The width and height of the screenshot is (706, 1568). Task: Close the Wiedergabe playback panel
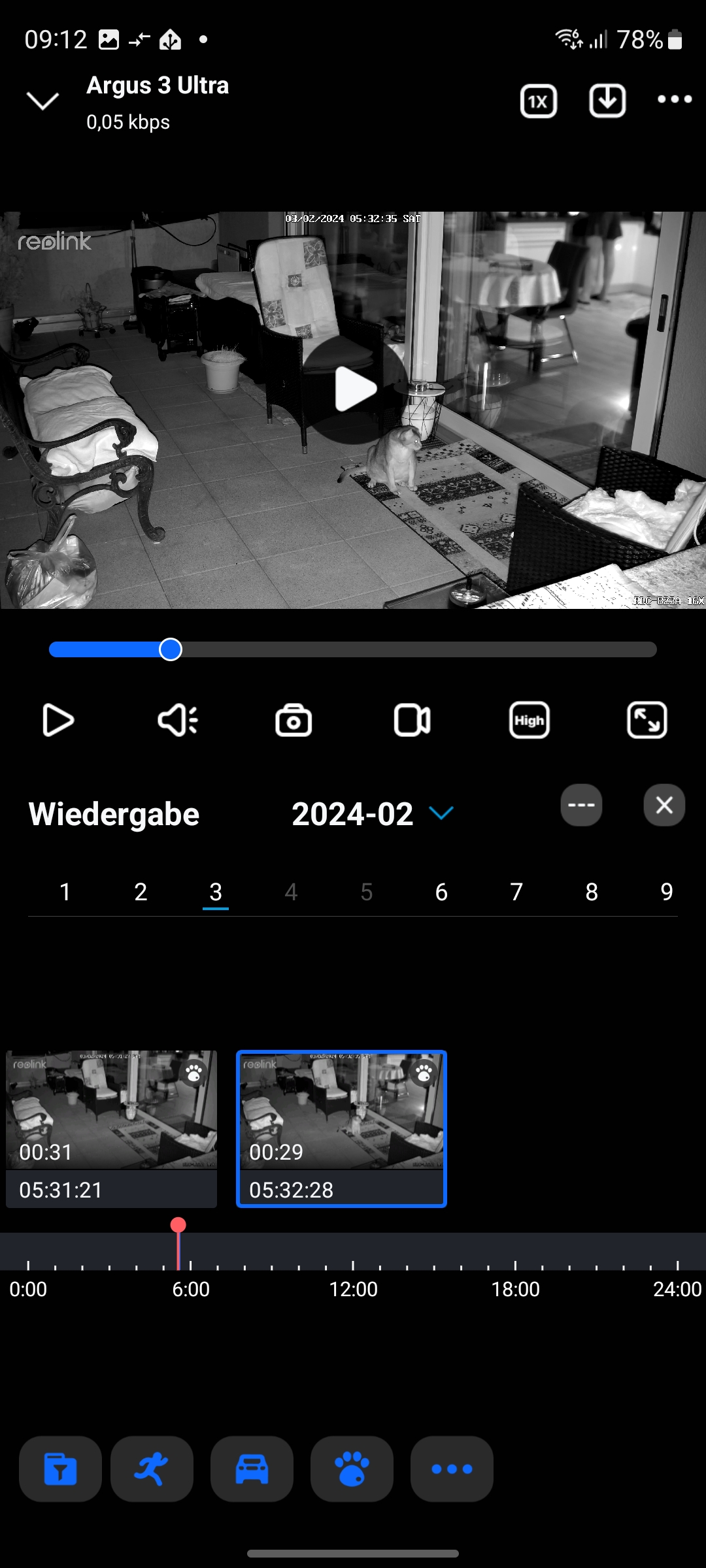click(x=664, y=805)
